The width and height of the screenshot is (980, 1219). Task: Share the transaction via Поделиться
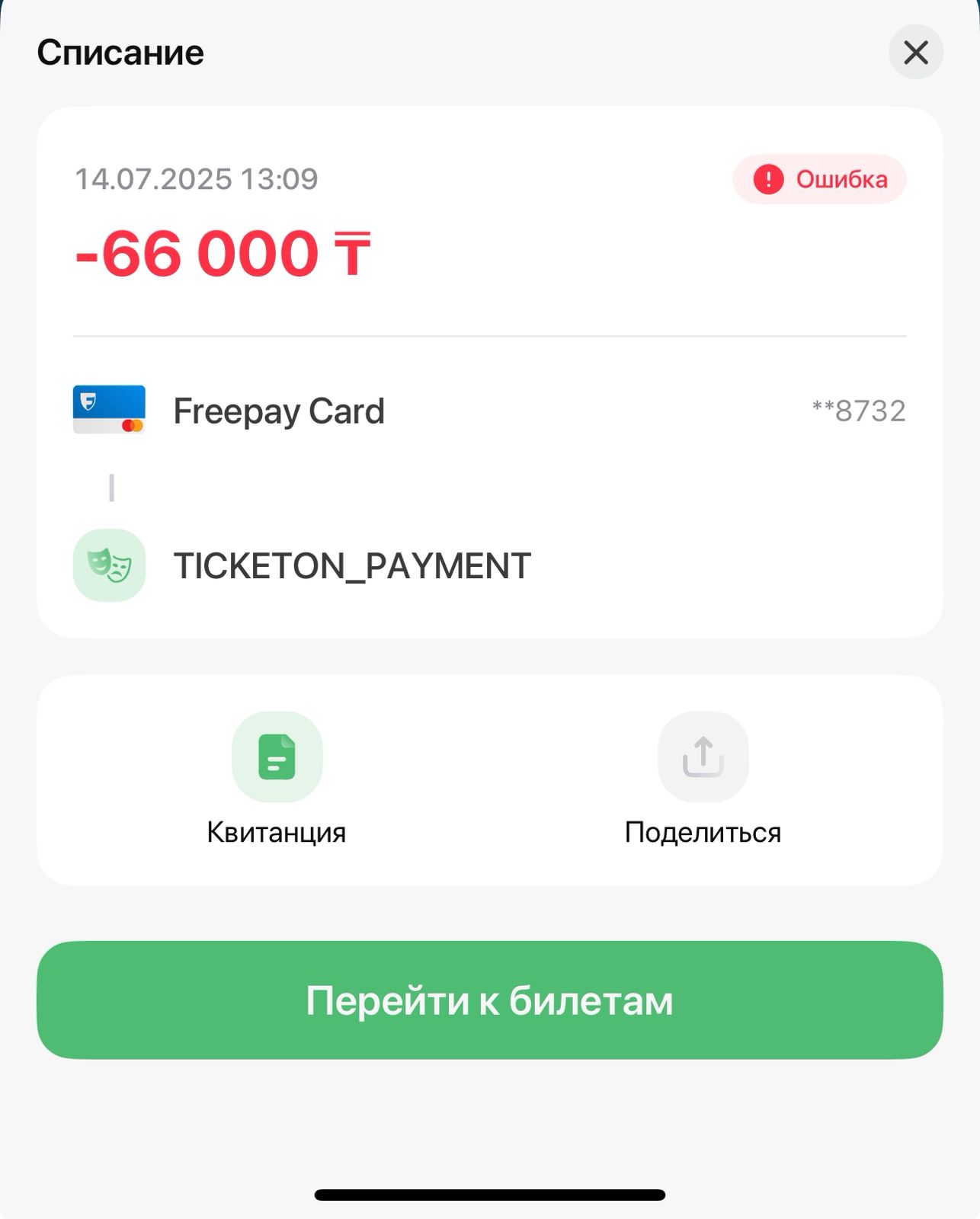pyautogui.click(x=703, y=757)
